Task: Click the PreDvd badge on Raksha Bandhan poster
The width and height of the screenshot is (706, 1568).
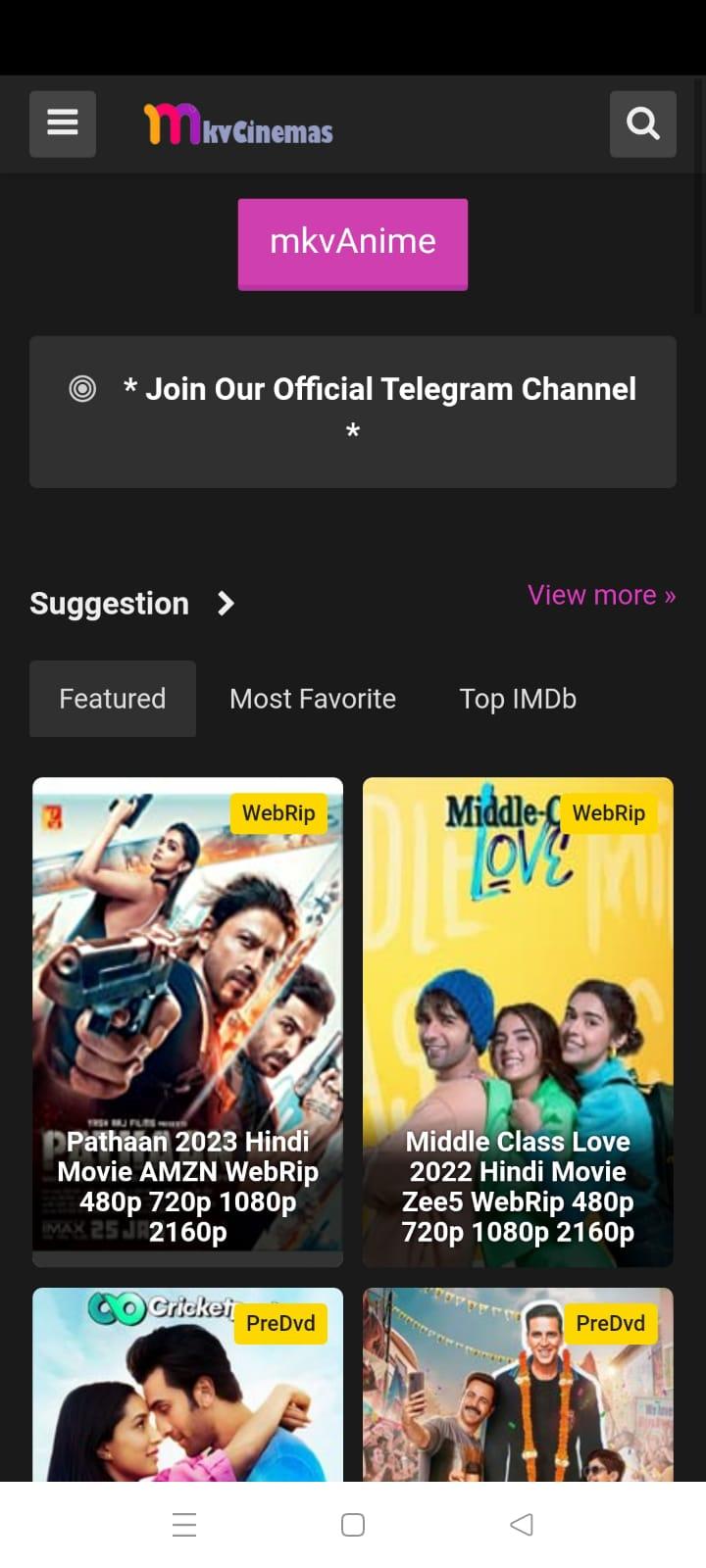Action: pos(611,1324)
